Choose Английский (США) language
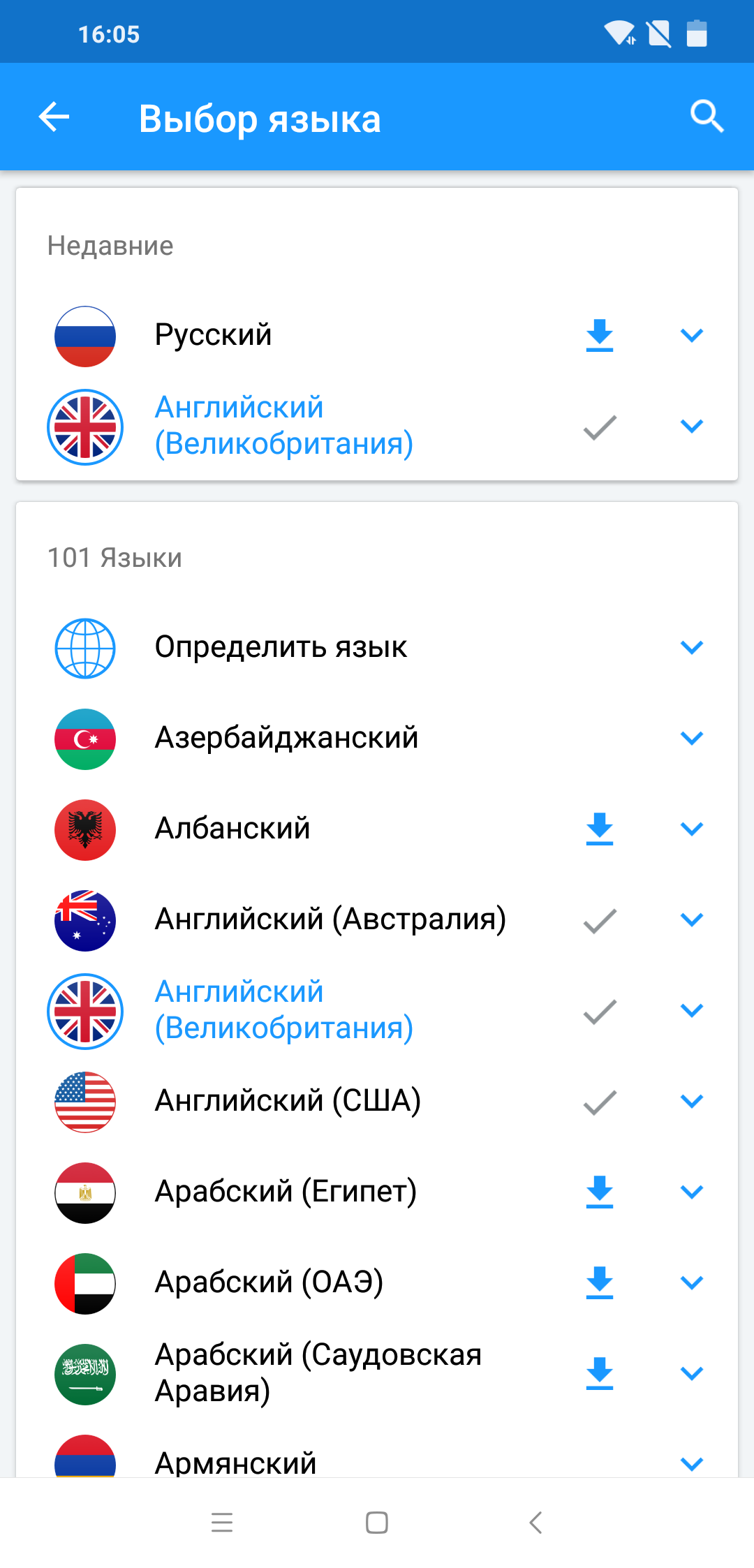Viewport: 754px width, 1568px height. click(x=288, y=1101)
